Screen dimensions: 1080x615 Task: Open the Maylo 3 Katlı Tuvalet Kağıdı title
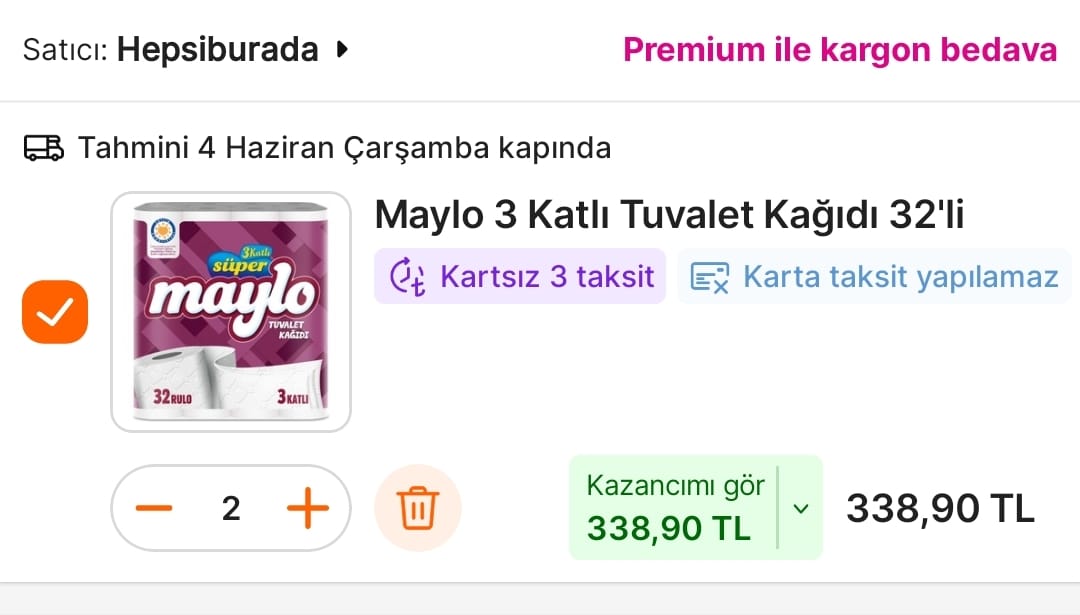(x=669, y=214)
